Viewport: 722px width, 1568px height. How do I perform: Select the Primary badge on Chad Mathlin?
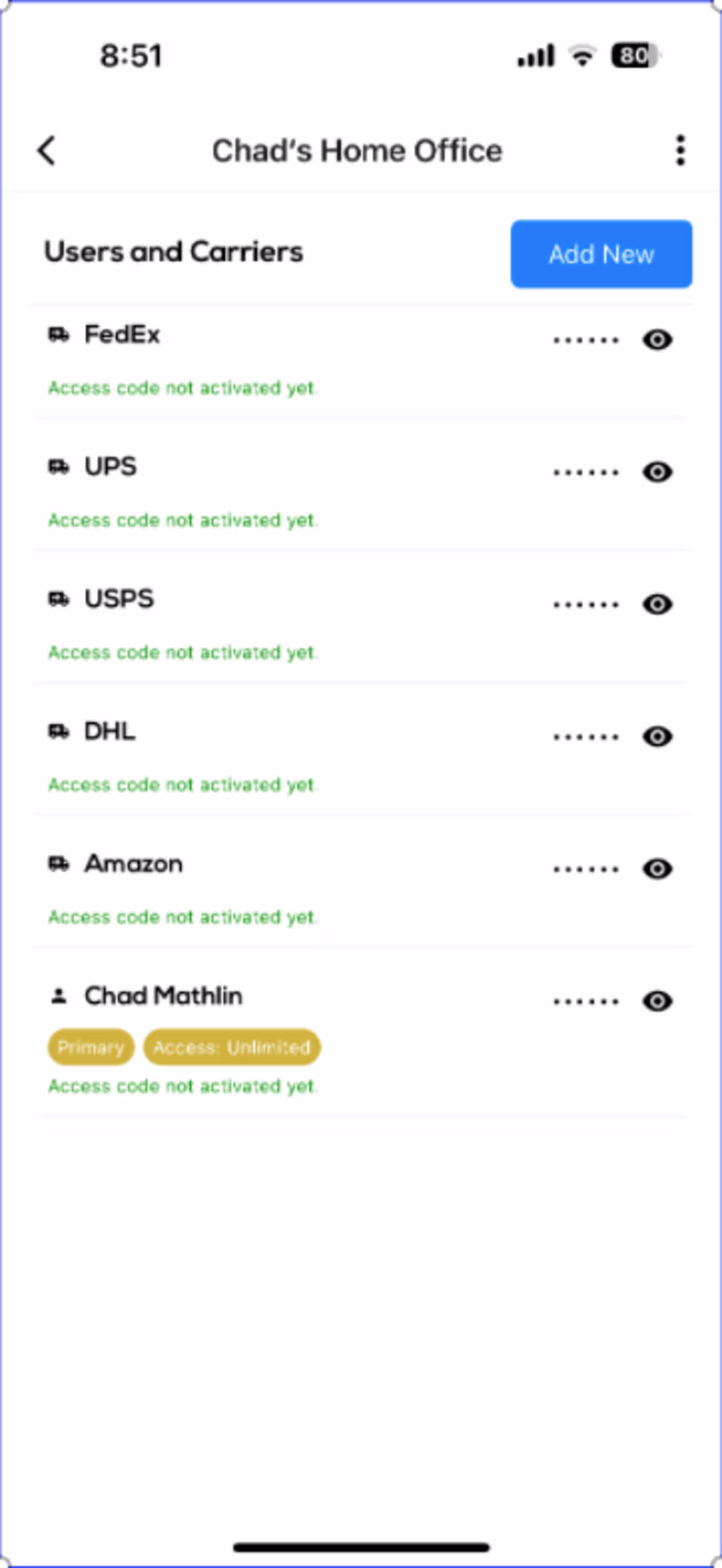[x=90, y=1047]
